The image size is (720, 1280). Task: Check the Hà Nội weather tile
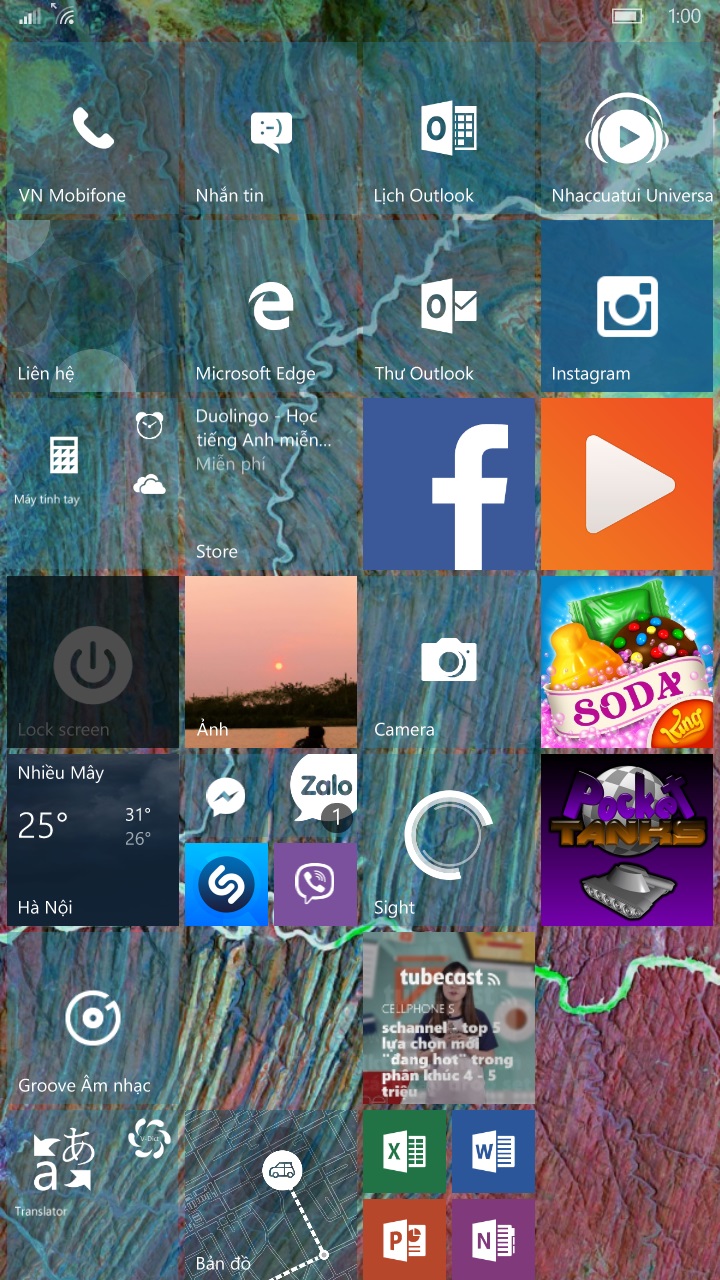[x=92, y=839]
